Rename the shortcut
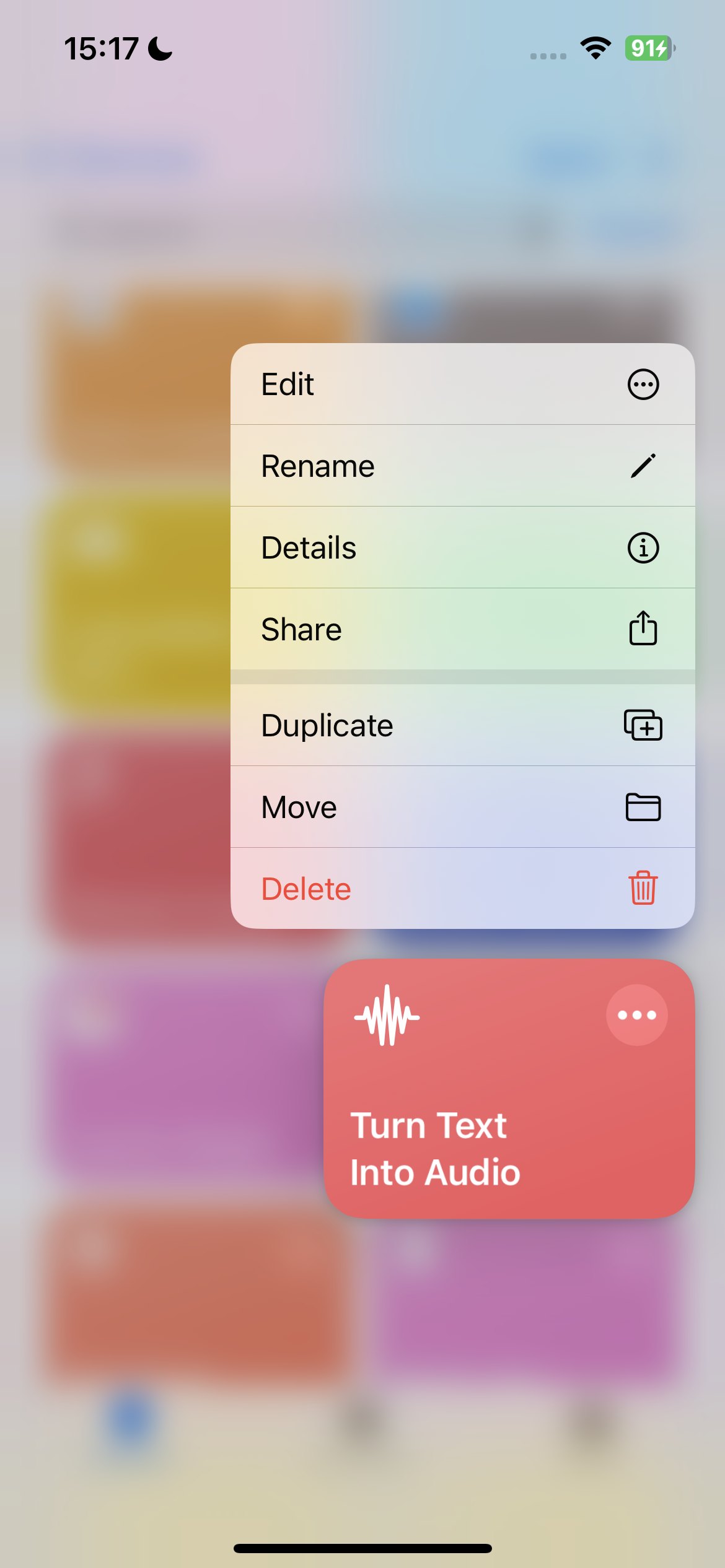This screenshot has height=1568, width=725. 462,466
